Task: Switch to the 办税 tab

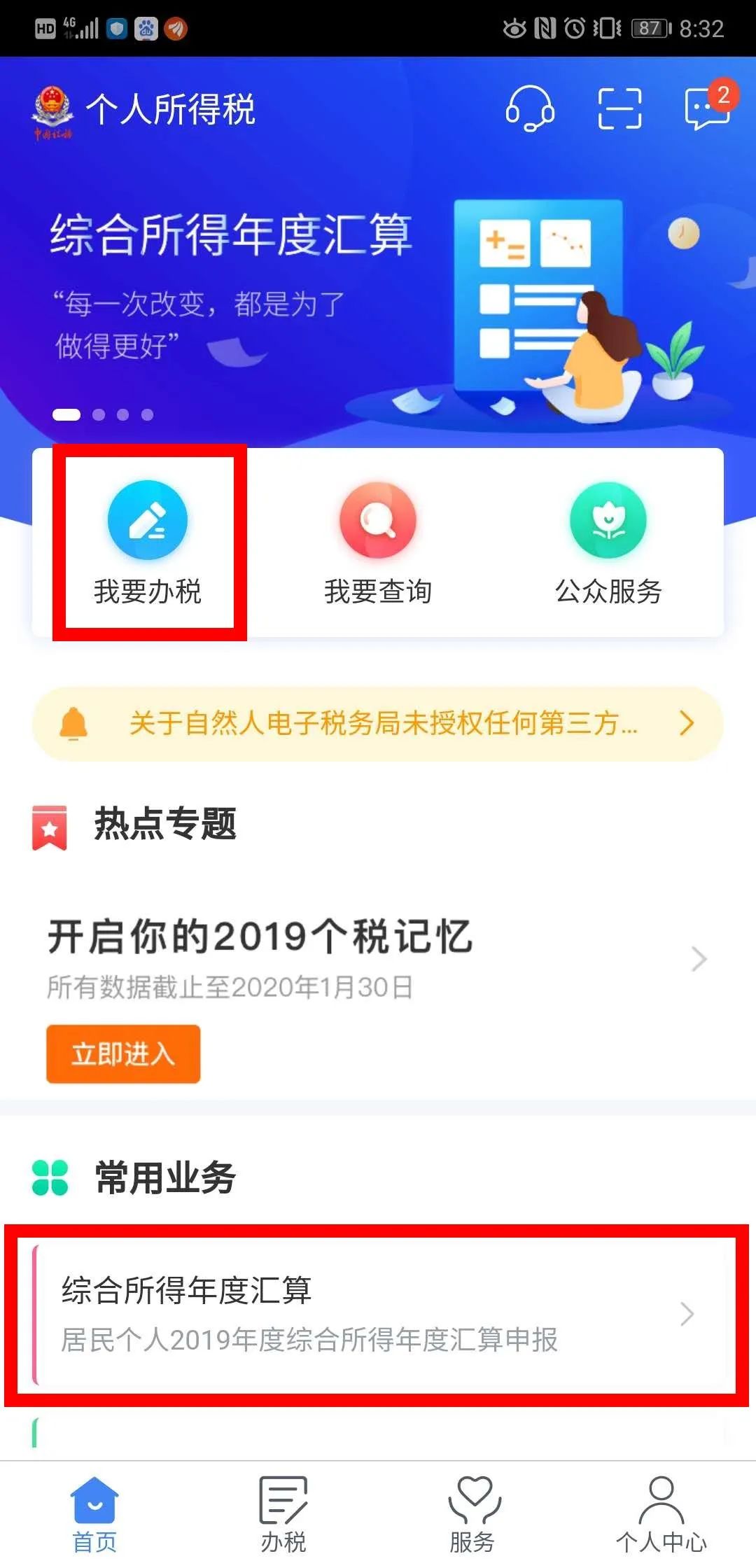Action: 283,1515
